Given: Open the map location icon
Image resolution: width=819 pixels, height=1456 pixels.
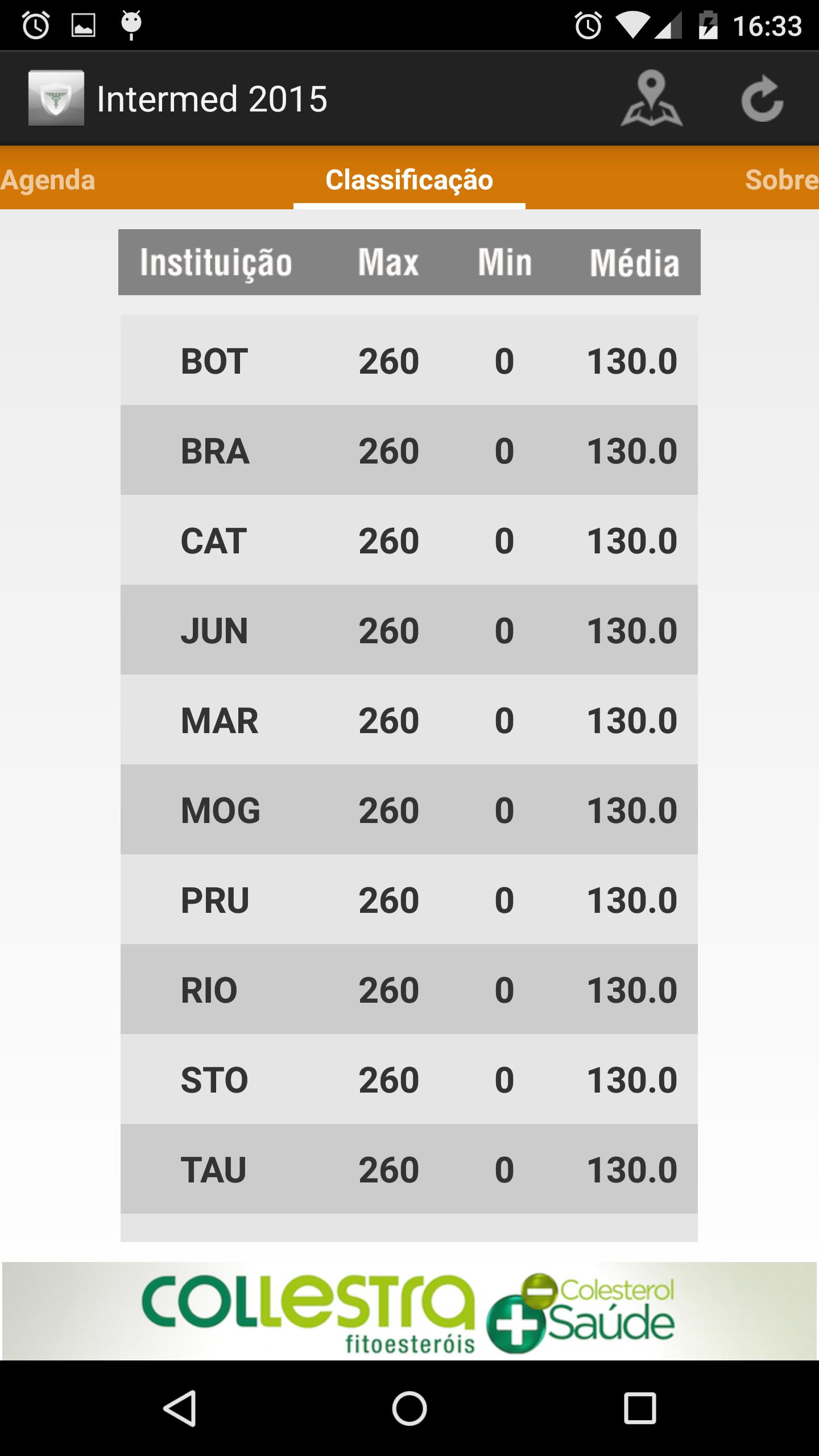Looking at the screenshot, I should (x=651, y=98).
